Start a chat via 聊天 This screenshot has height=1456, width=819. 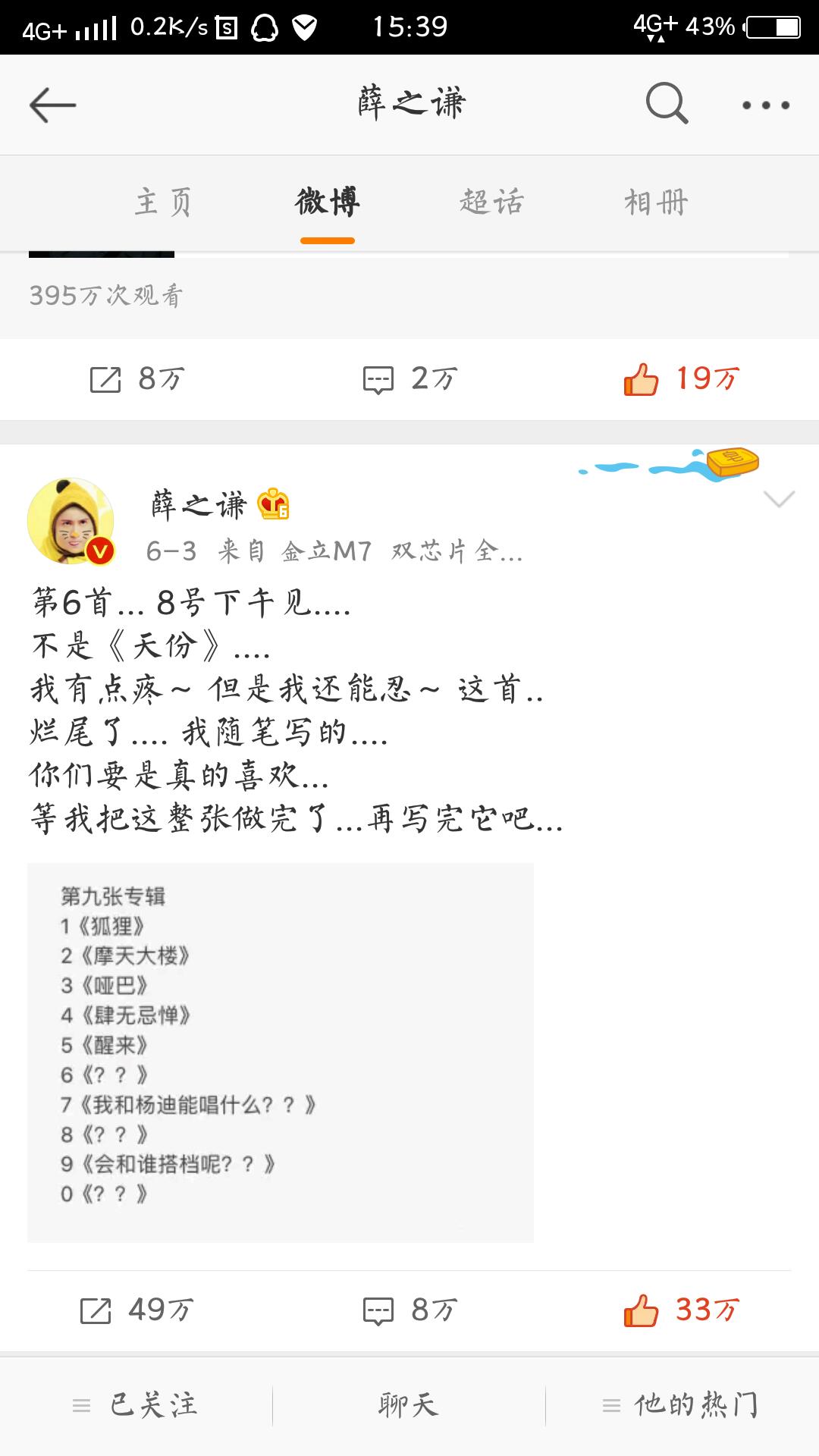(409, 1405)
